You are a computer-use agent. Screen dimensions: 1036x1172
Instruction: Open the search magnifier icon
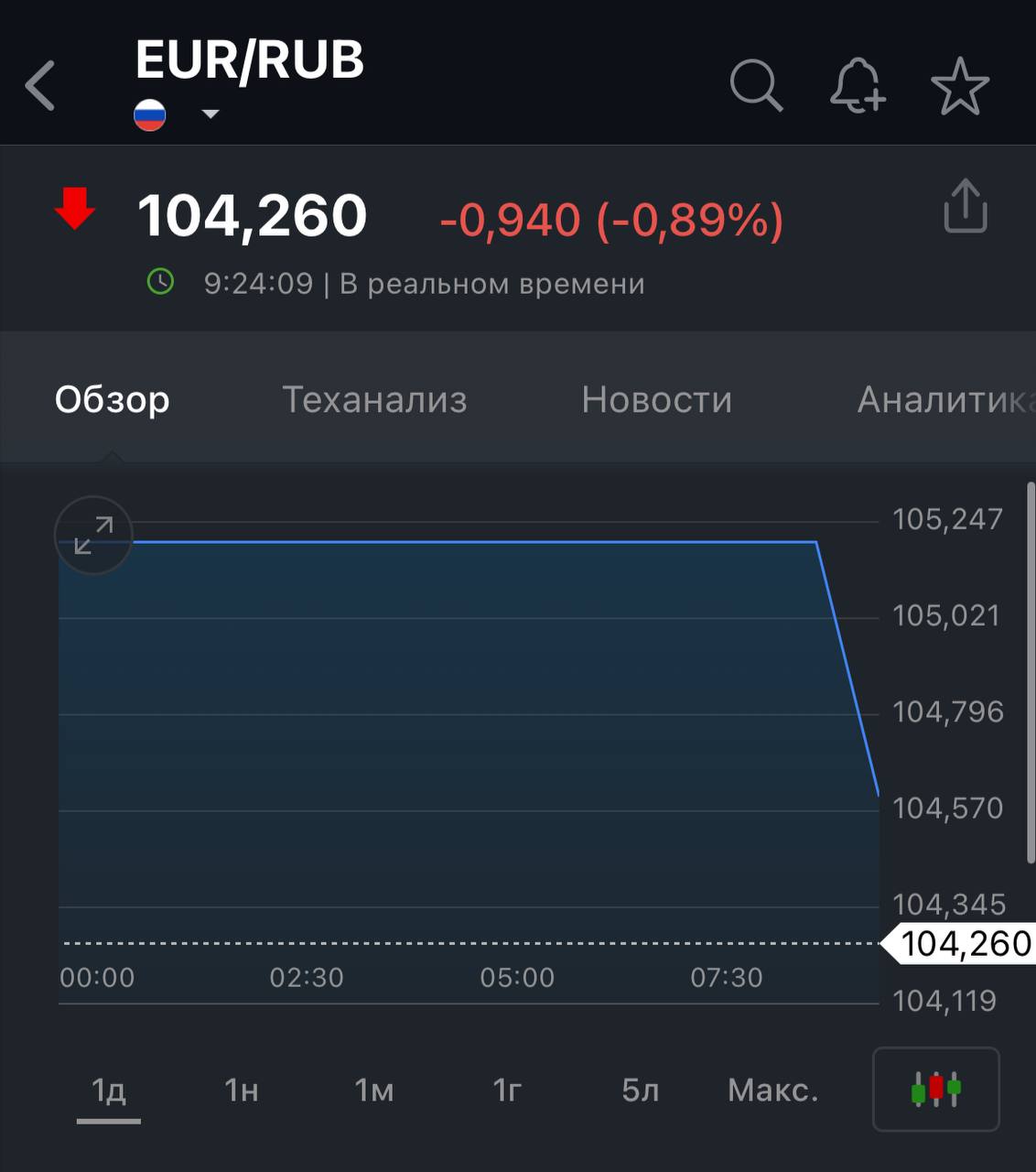coord(756,86)
